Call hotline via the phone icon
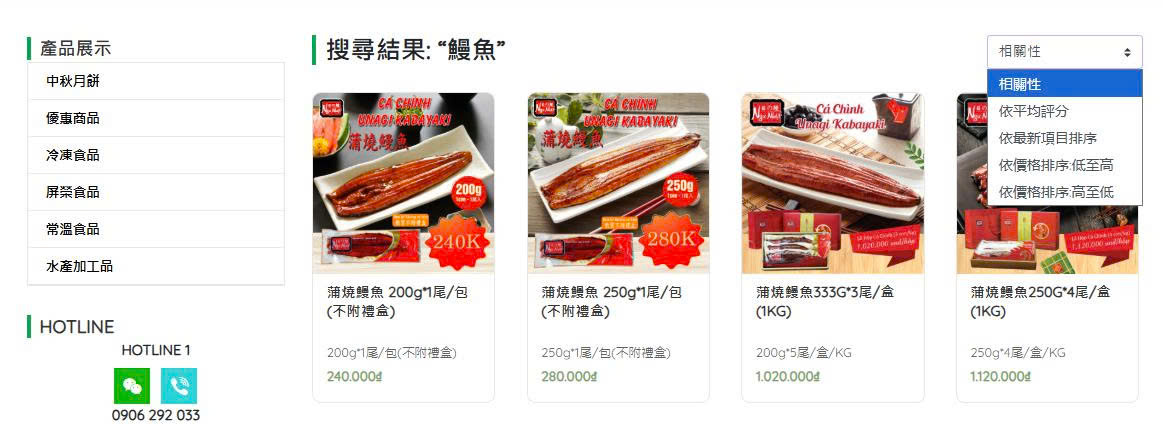The width and height of the screenshot is (1163, 424). tap(179, 386)
